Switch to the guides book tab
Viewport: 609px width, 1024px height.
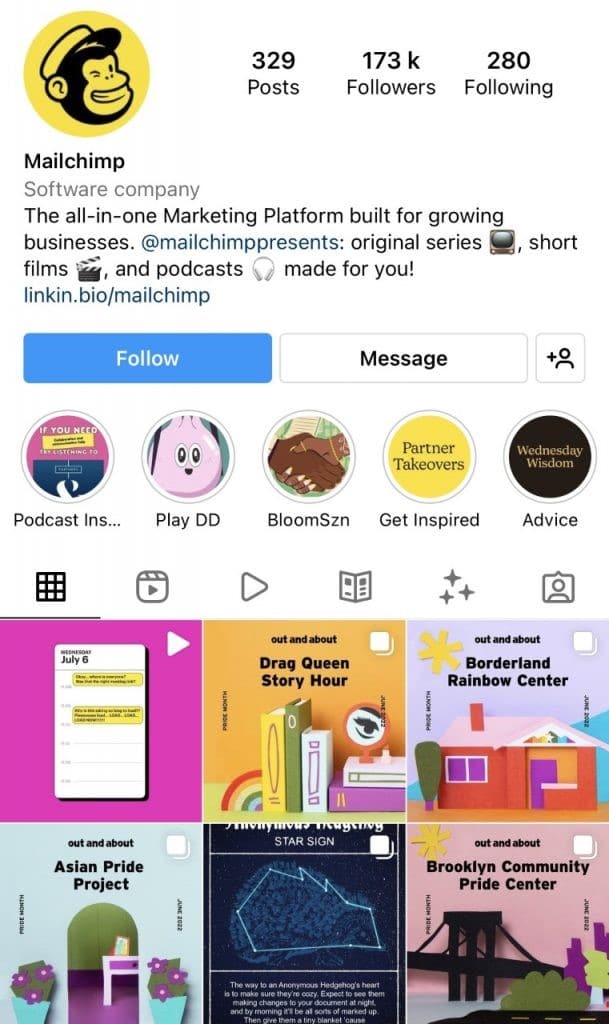click(x=355, y=587)
